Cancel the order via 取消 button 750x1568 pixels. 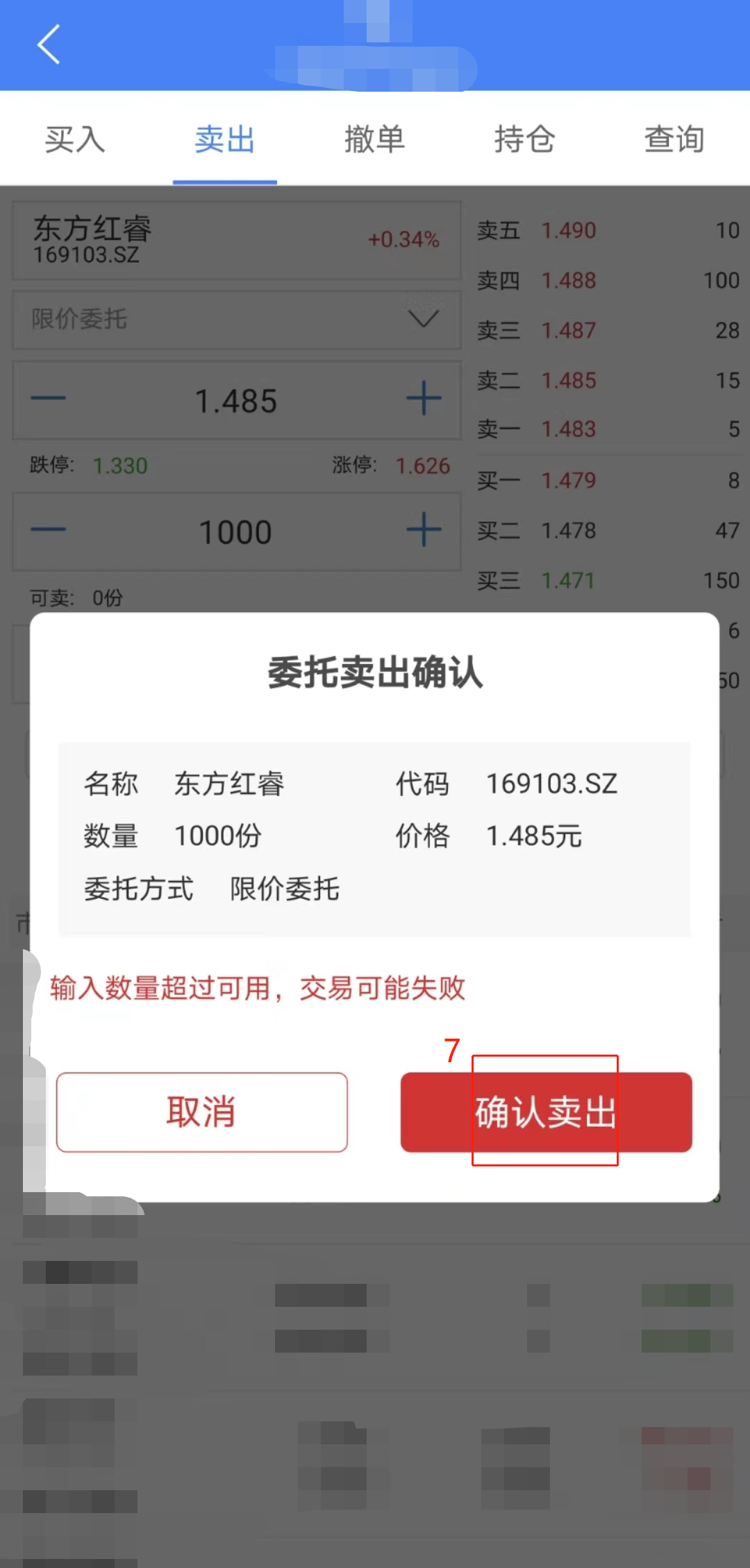click(x=201, y=1112)
